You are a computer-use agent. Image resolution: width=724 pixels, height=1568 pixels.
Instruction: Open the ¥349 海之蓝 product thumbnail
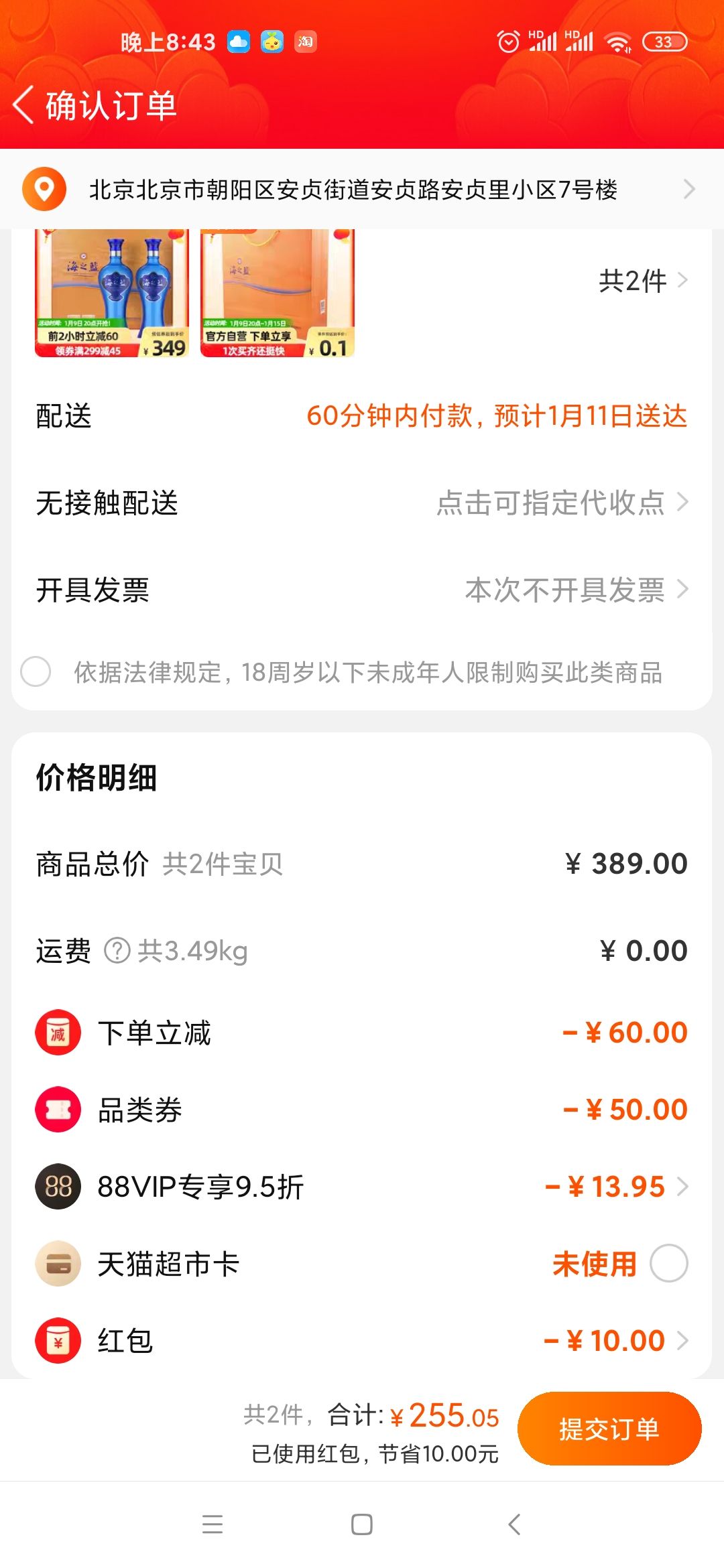tap(112, 293)
